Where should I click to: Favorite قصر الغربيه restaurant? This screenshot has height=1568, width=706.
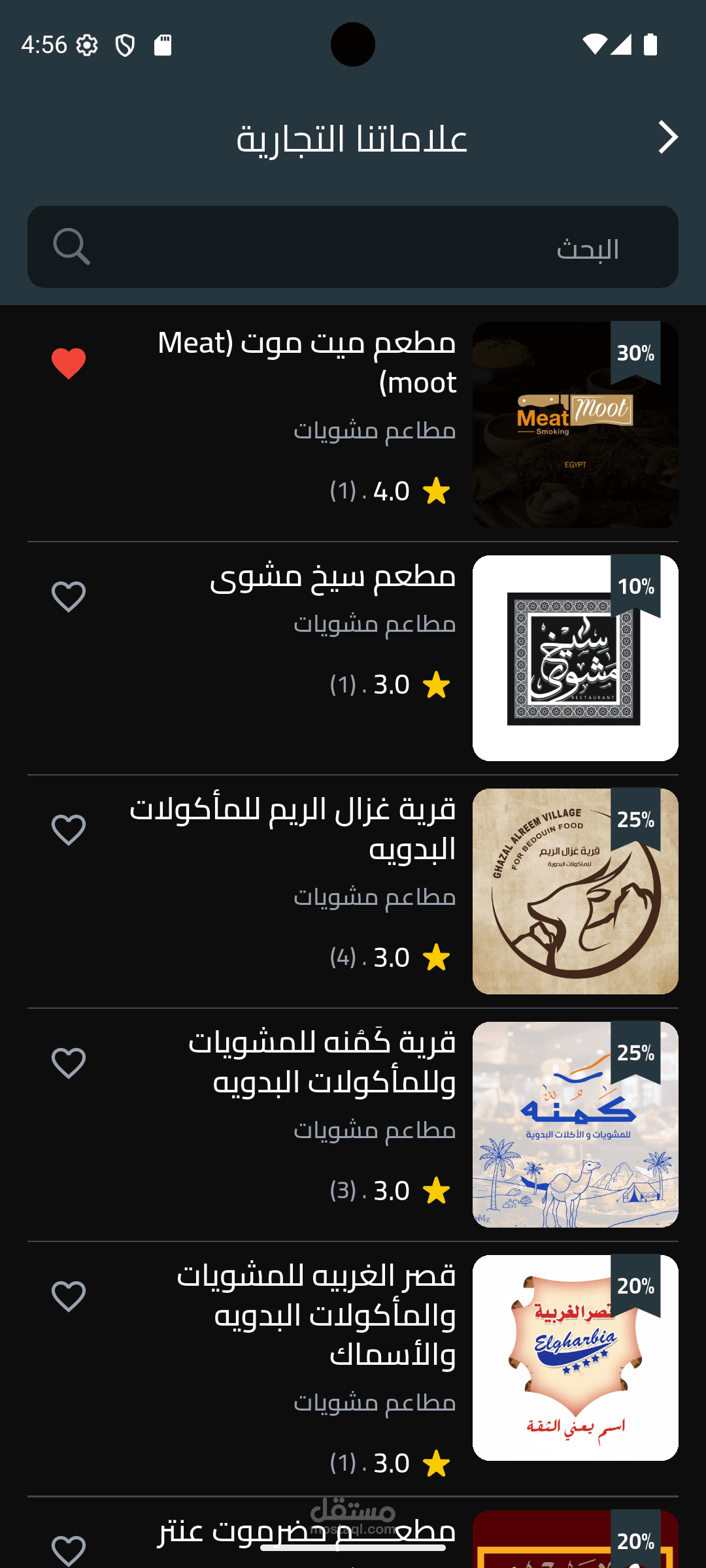click(x=69, y=1296)
